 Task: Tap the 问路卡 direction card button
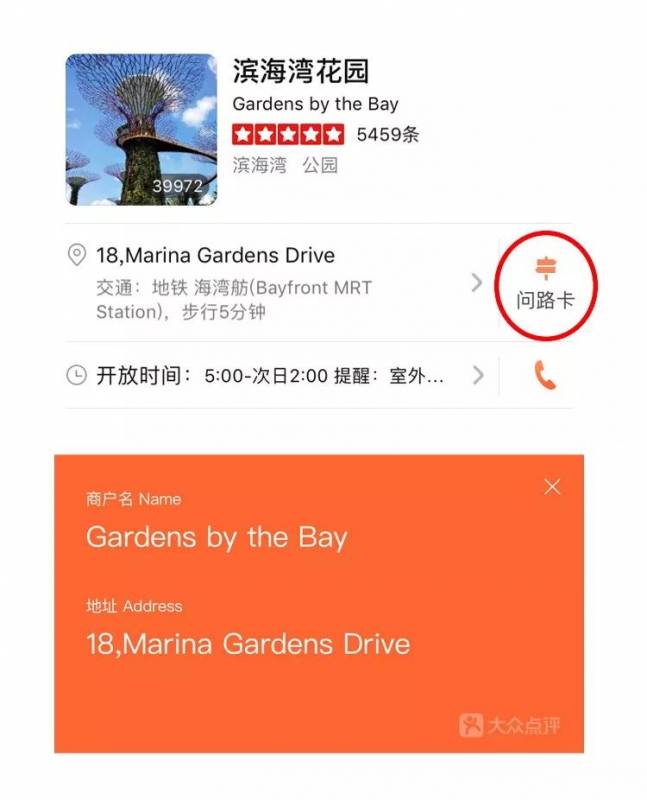(545, 283)
